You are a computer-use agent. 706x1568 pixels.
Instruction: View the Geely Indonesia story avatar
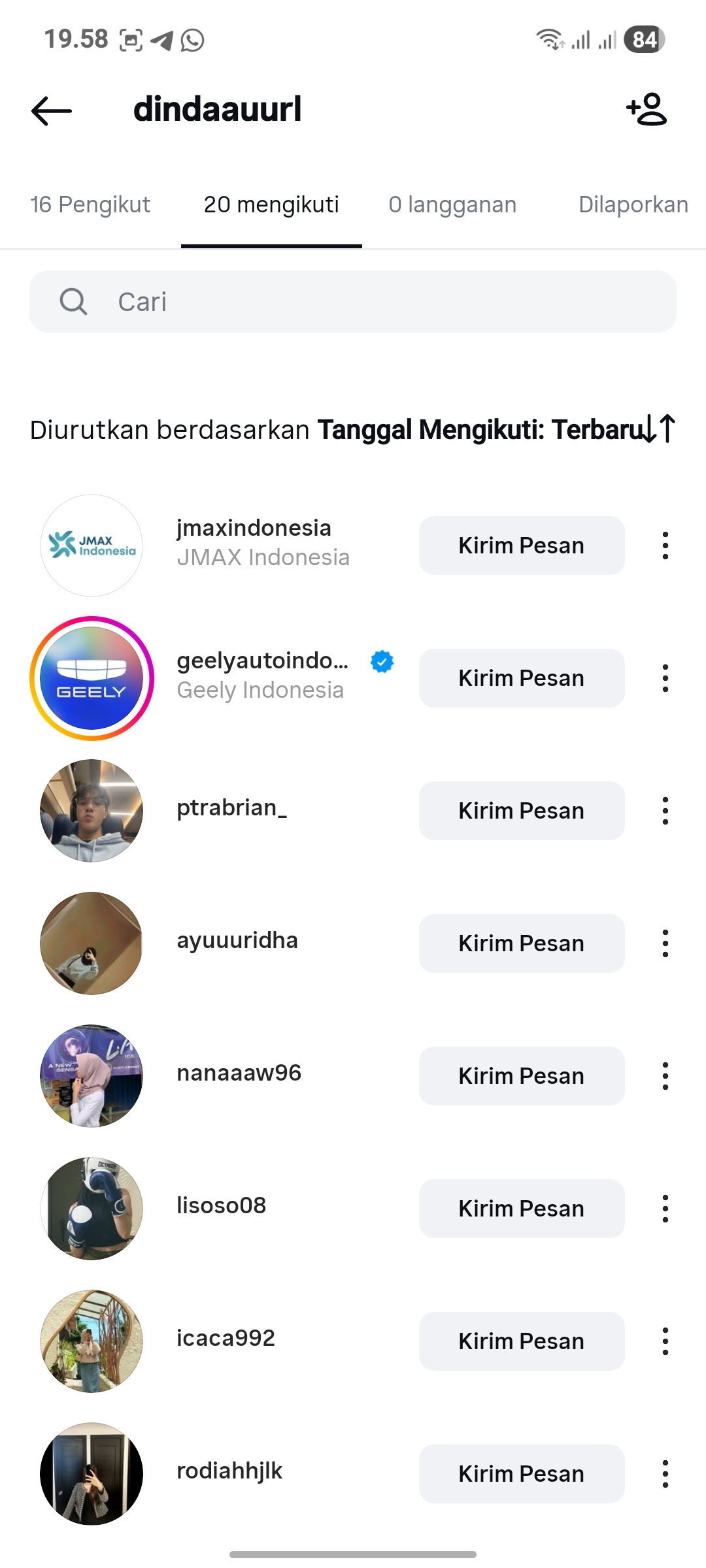[92, 678]
